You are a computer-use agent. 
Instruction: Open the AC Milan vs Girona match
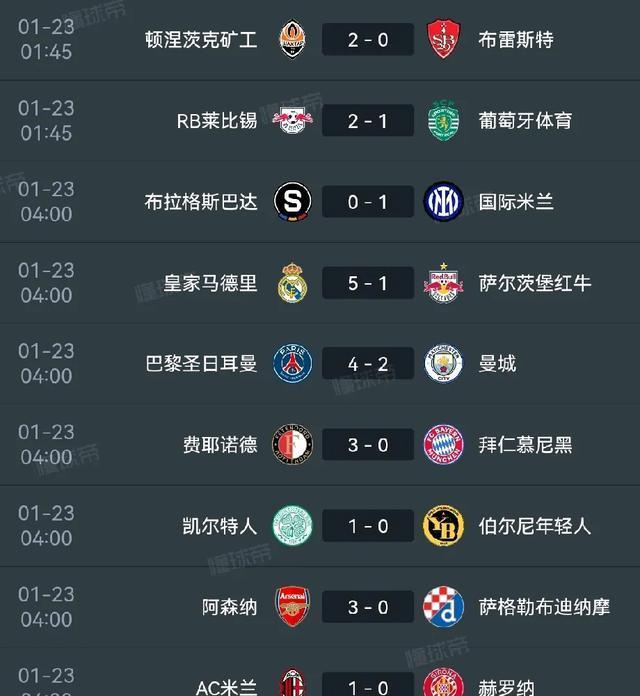(x=367, y=685)
